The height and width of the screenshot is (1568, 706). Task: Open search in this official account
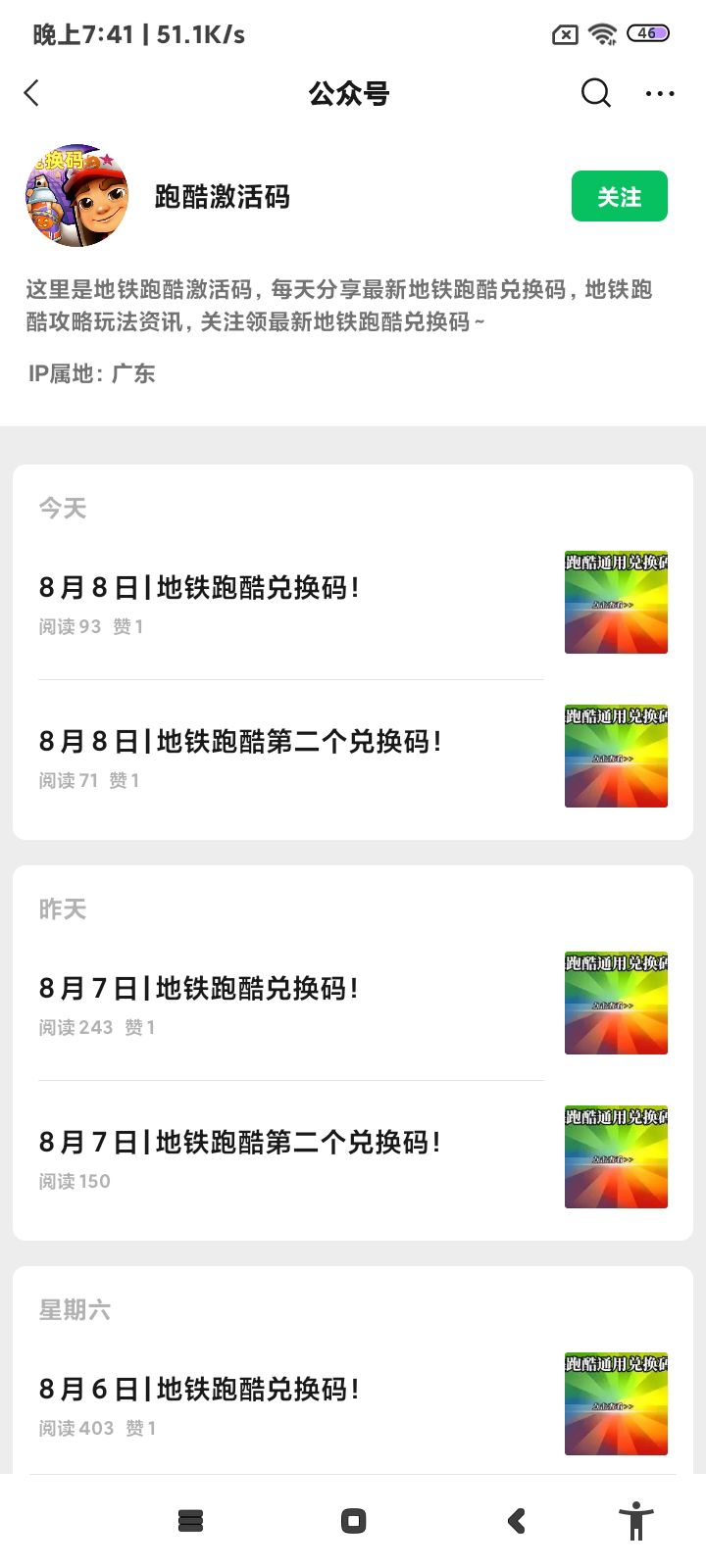pos(595,93)
